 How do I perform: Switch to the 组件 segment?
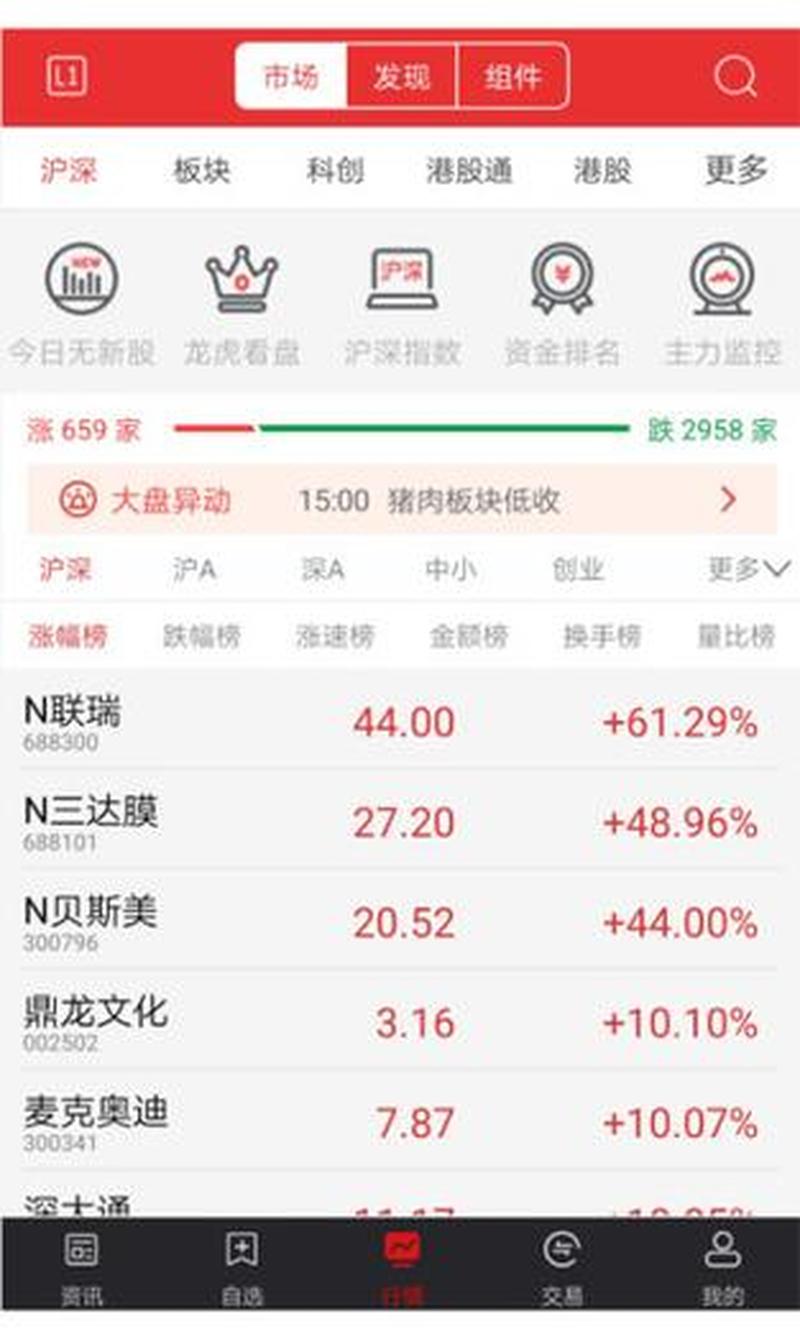(513, 76)
